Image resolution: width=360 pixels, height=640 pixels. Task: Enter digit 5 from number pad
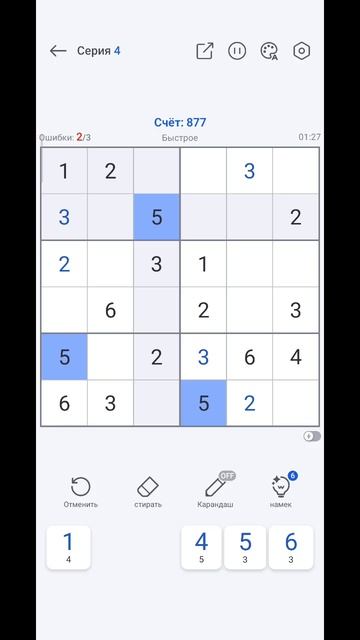(x=245, y=547)
